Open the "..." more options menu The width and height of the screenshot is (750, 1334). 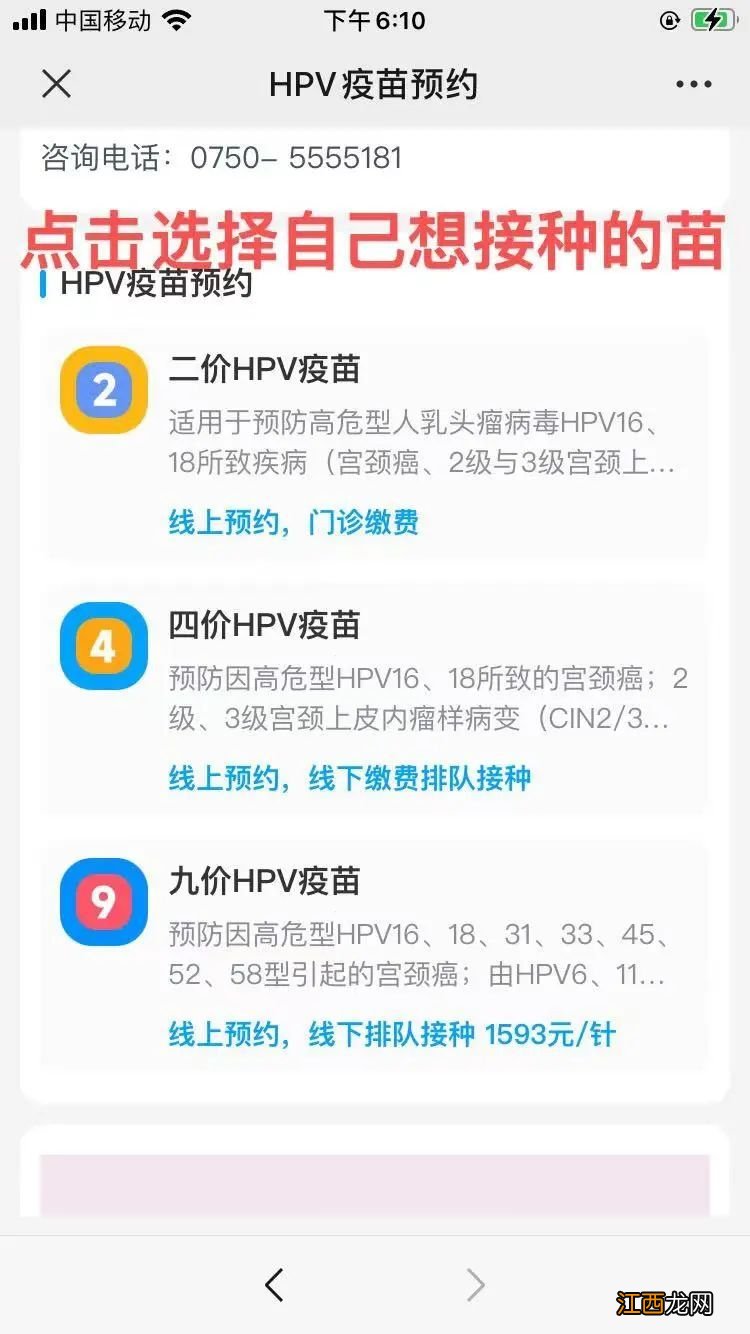[692, 84]
